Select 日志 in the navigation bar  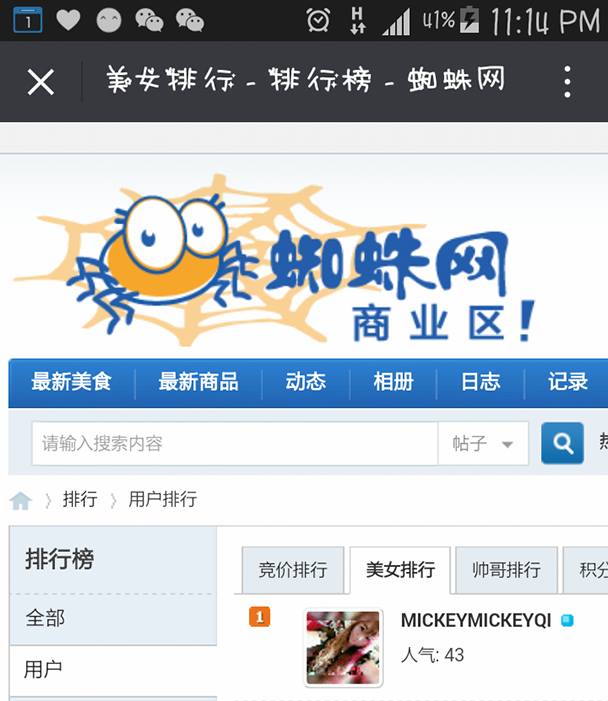(x=480, y=382)
